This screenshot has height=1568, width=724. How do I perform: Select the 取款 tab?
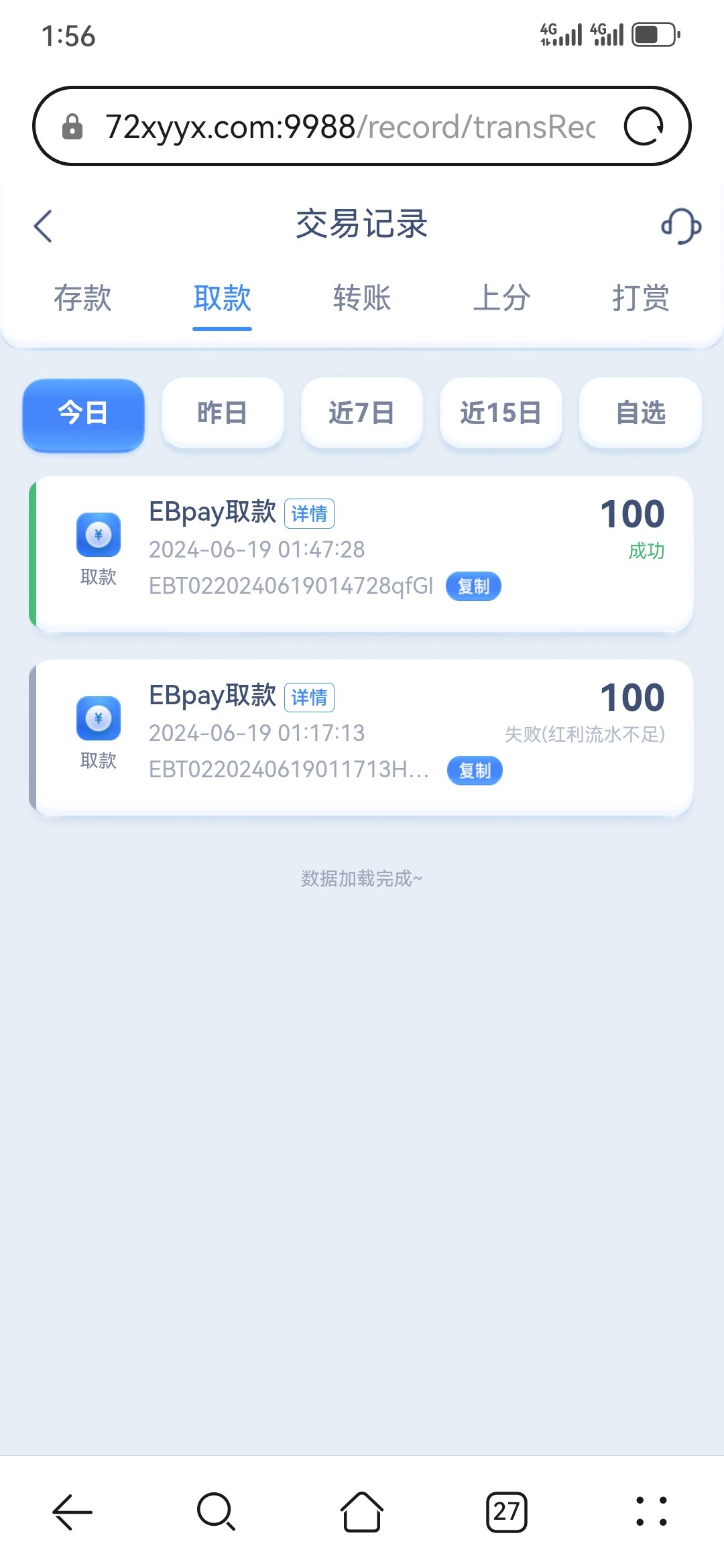(223, 298)
